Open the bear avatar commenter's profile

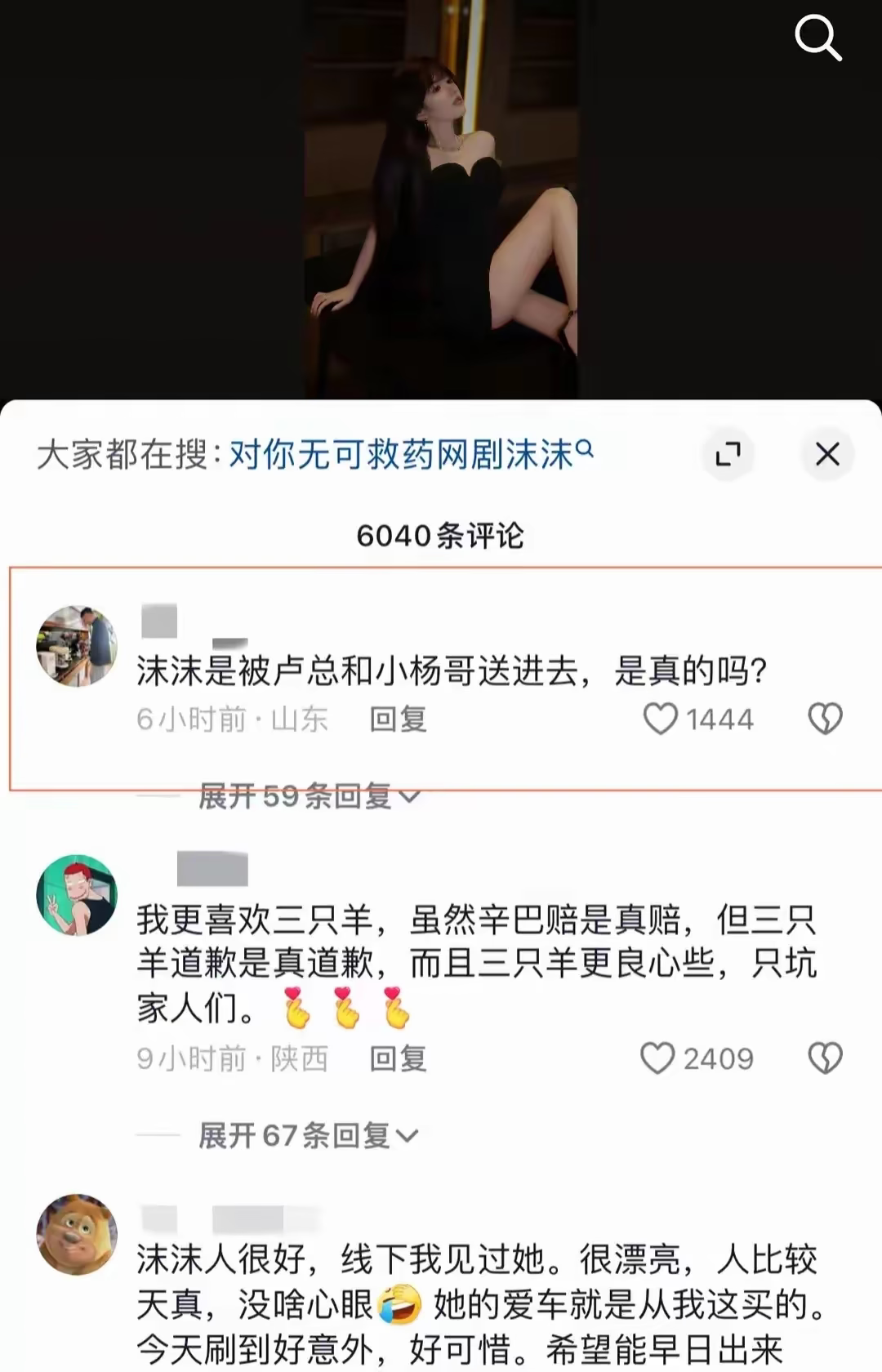78,1234
